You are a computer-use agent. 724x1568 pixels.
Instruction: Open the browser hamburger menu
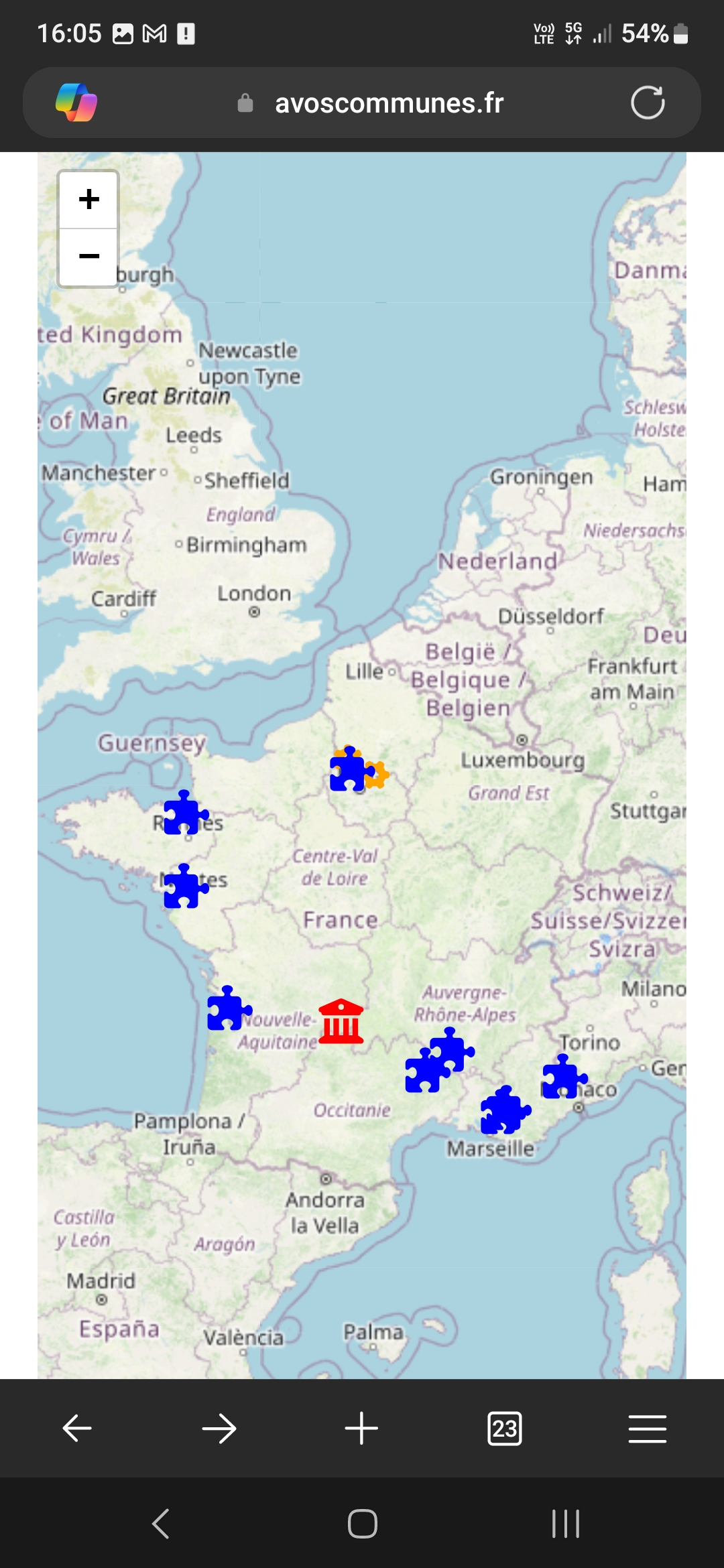[x=647, y=1429]
